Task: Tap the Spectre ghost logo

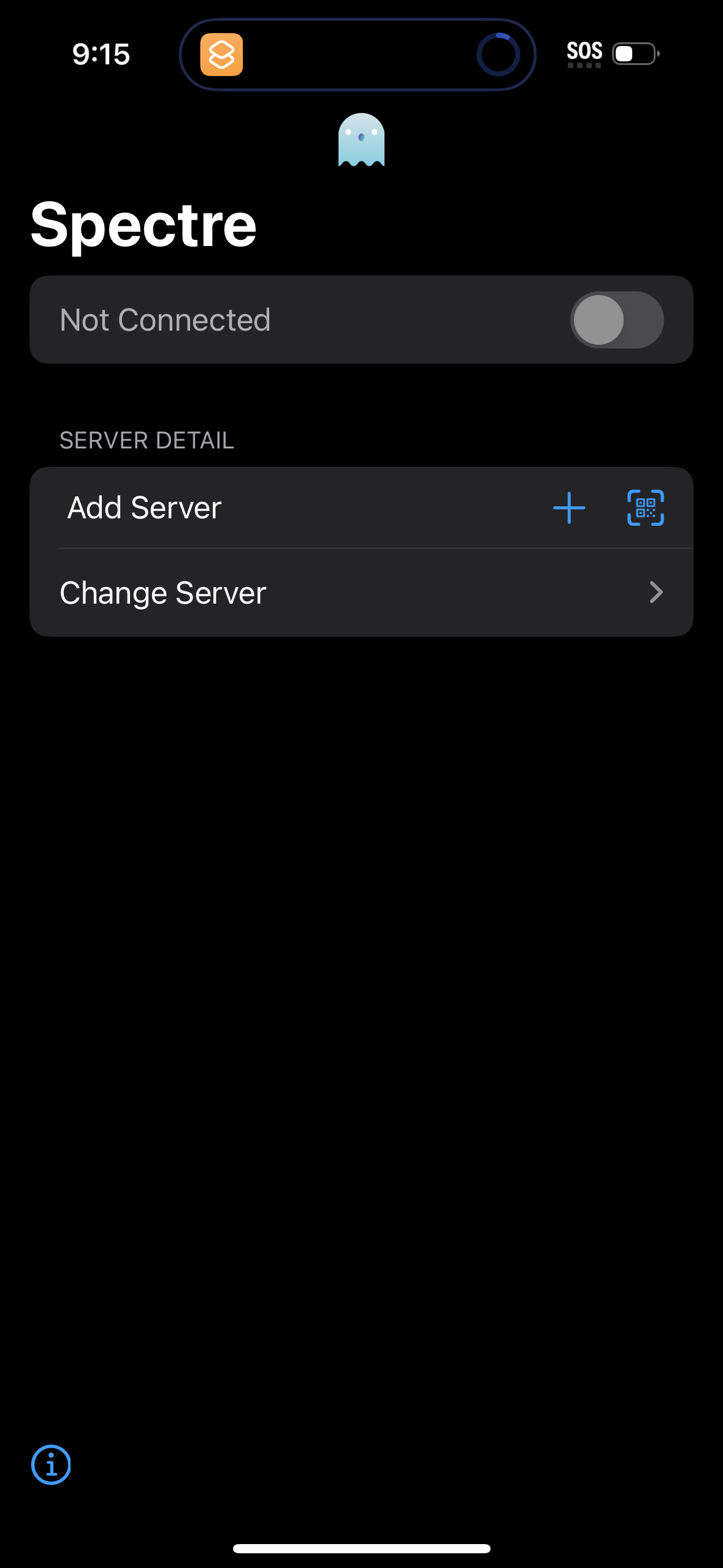Action: pos(361,141)
